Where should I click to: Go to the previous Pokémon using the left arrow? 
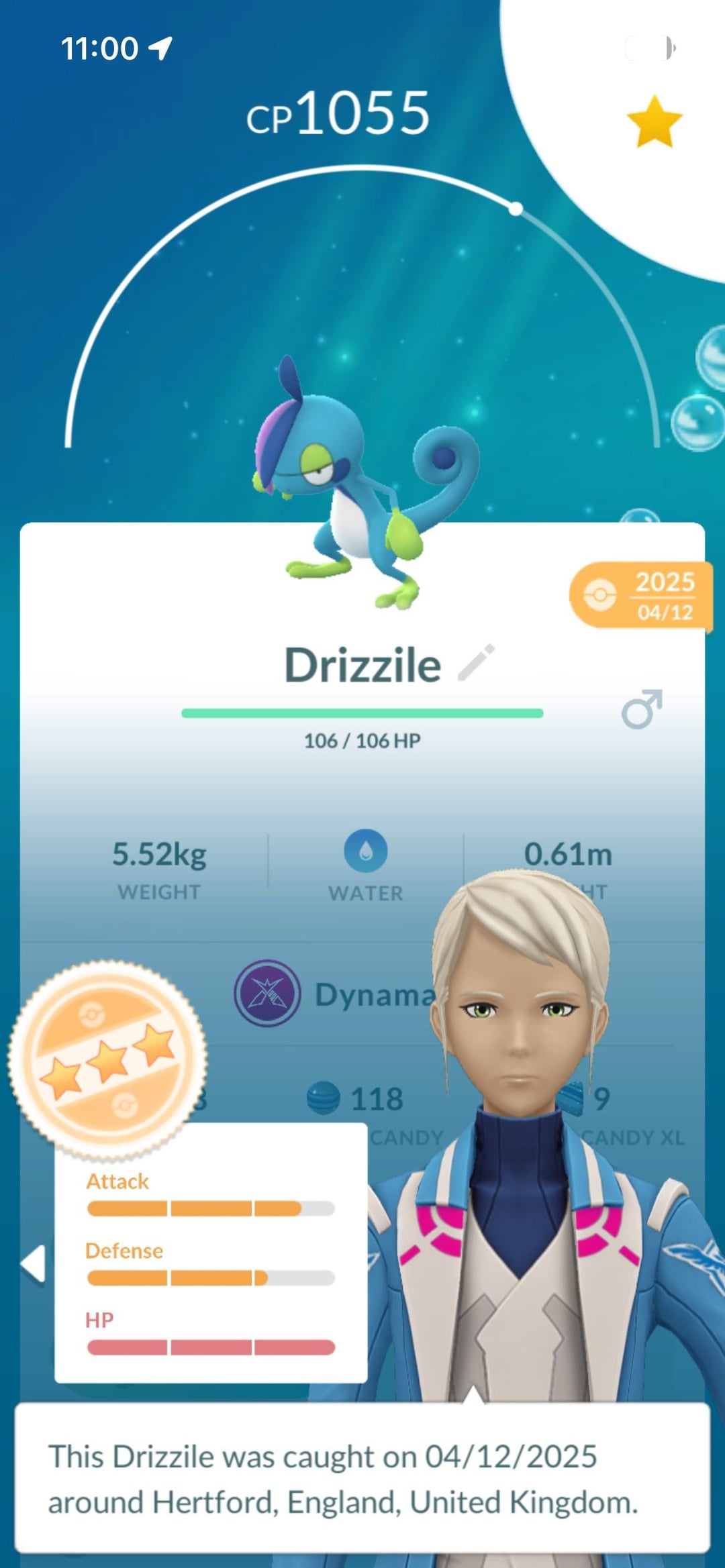click(33, 1265)
